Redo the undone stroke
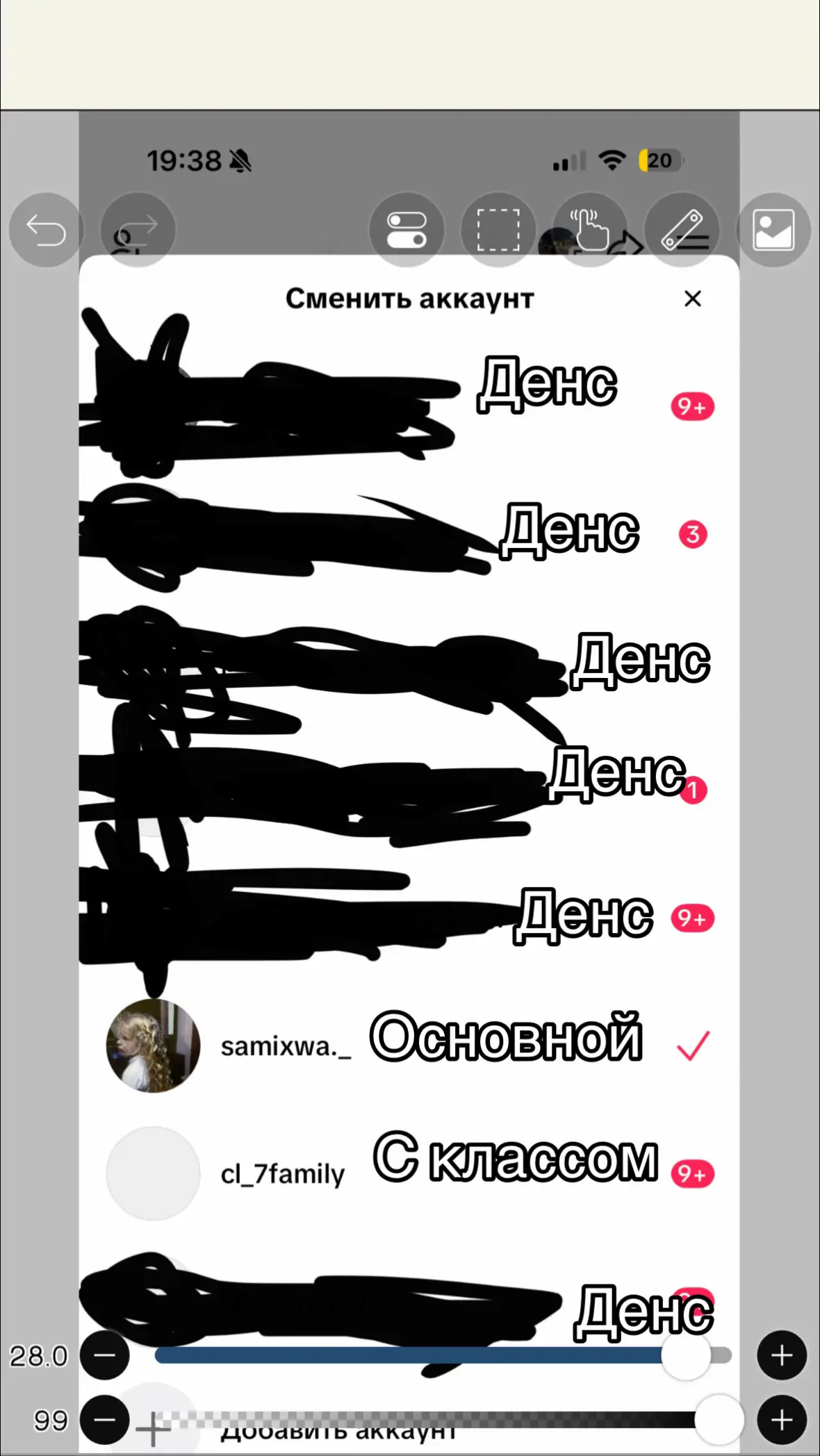The height and width of the screenshot is (1456, 820). 138,230
